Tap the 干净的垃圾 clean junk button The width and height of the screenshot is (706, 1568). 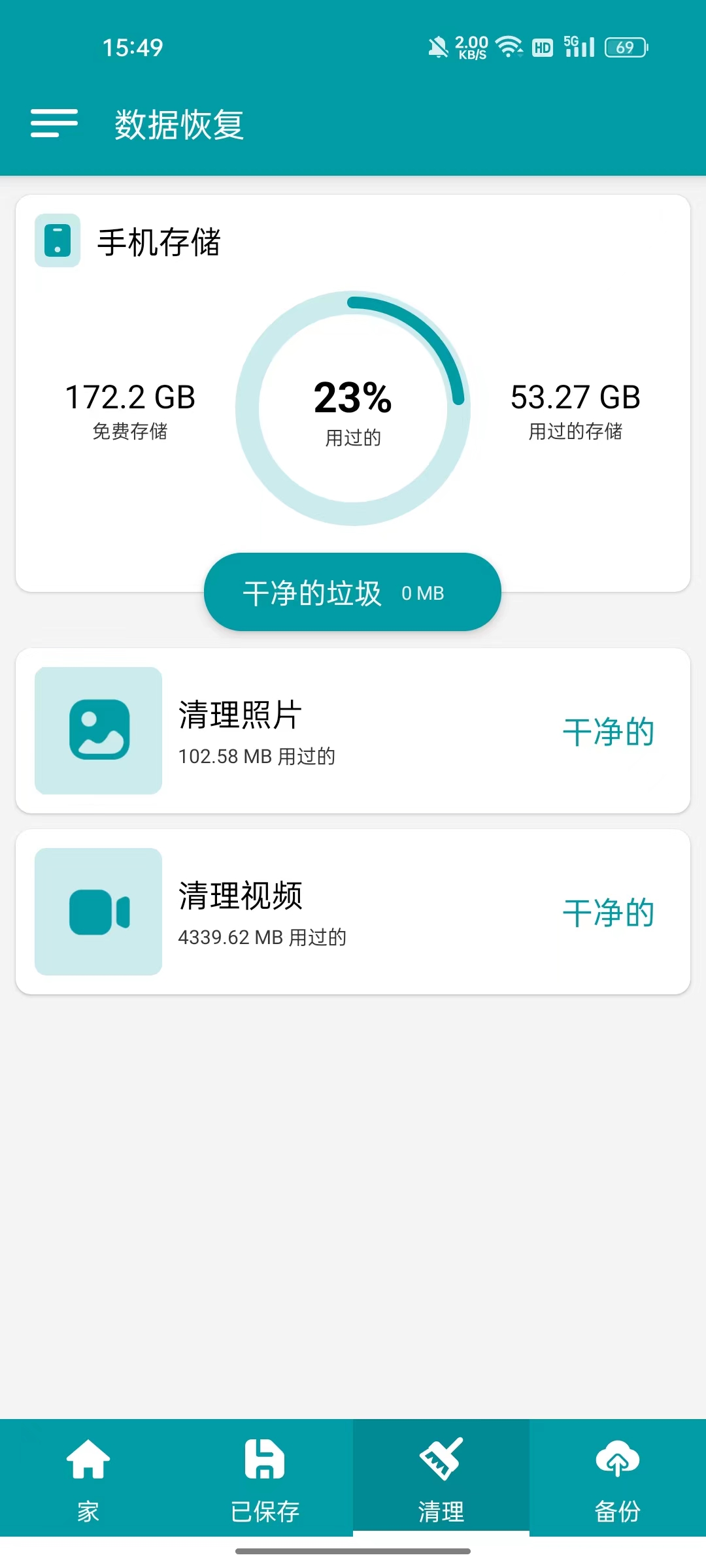(x=352, y=592)
